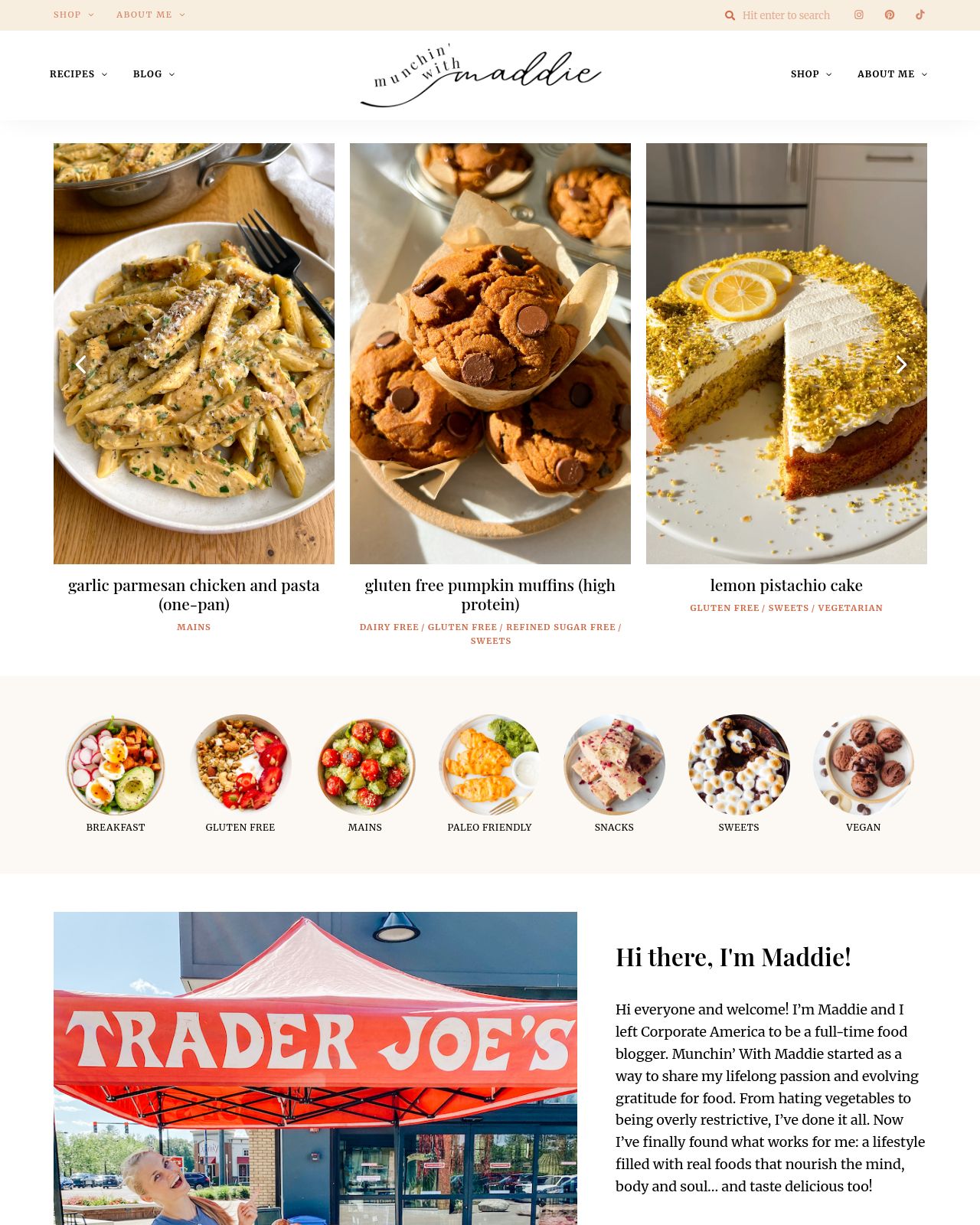The image size is (980, 1225).
Task: Expand the Recipes menu
Action: click(x=78, y=74)
